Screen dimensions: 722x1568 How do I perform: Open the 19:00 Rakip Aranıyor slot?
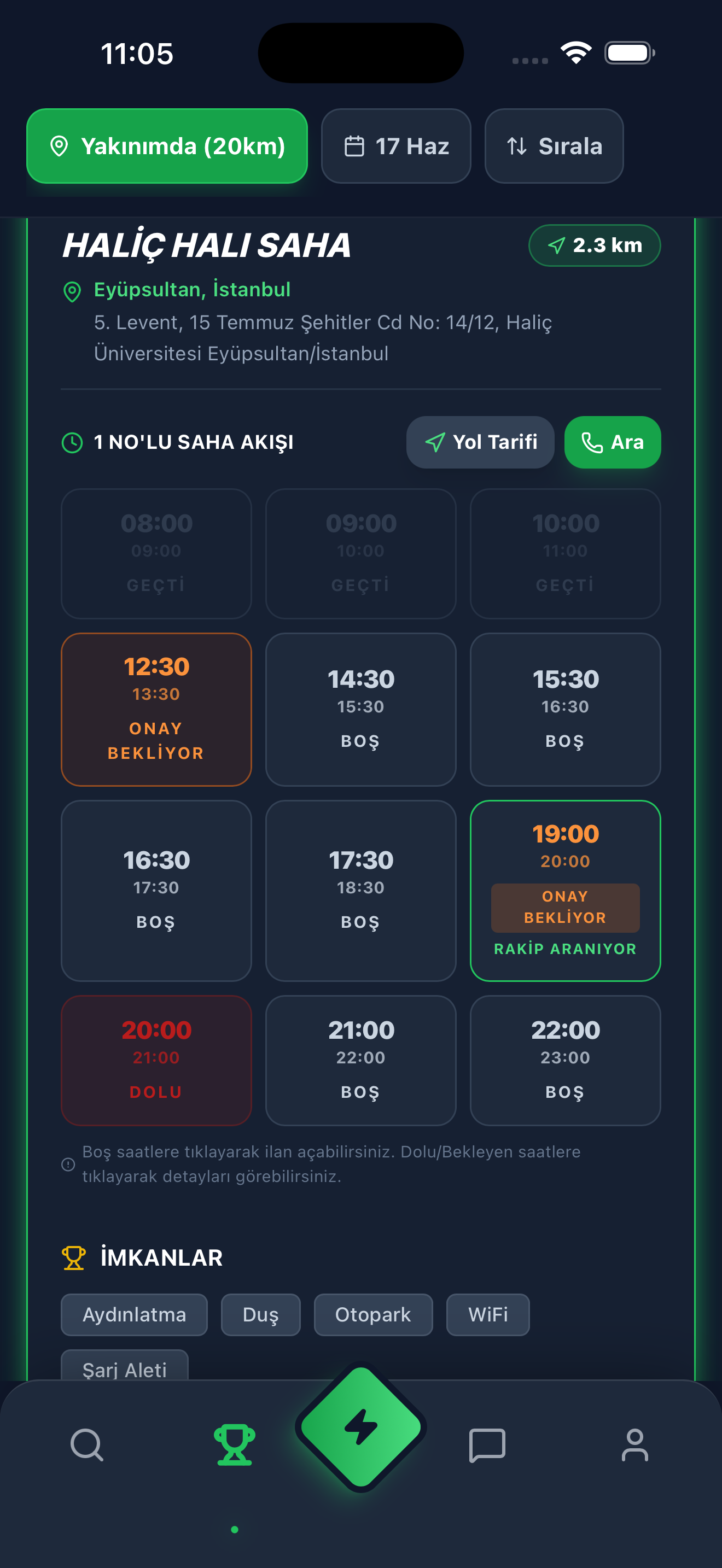565,891
